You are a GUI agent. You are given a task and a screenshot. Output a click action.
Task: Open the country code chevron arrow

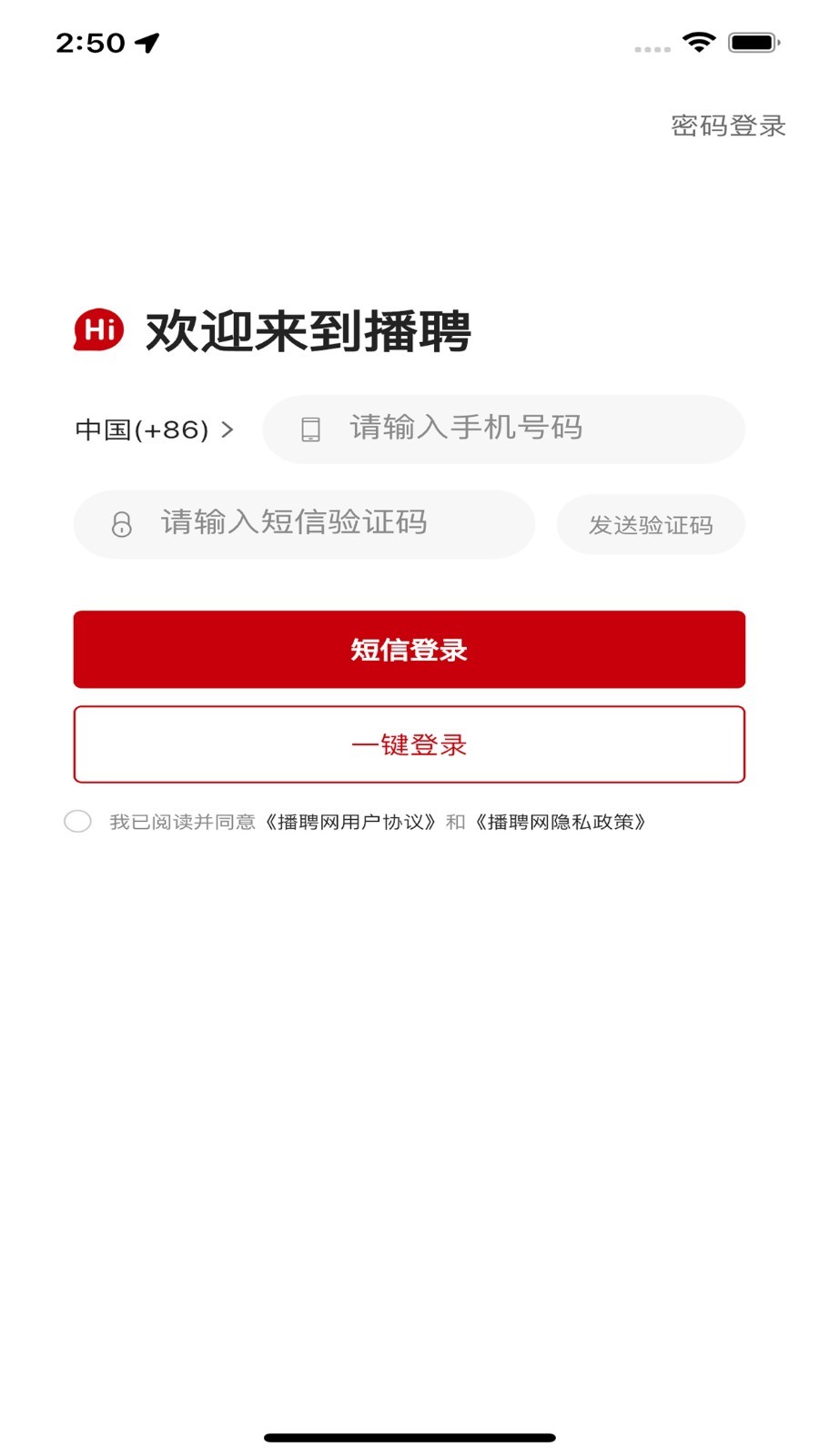pos(230,429)
